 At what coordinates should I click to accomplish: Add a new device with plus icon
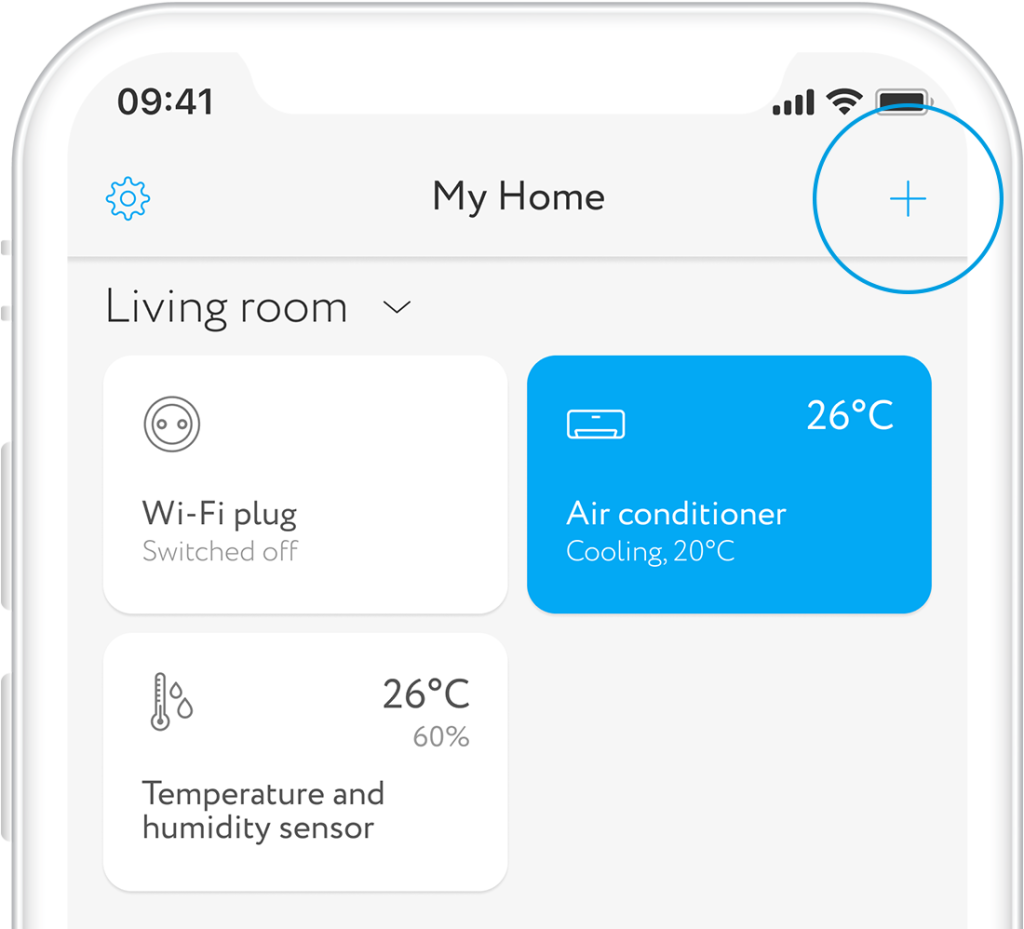(x=907, y=200)
